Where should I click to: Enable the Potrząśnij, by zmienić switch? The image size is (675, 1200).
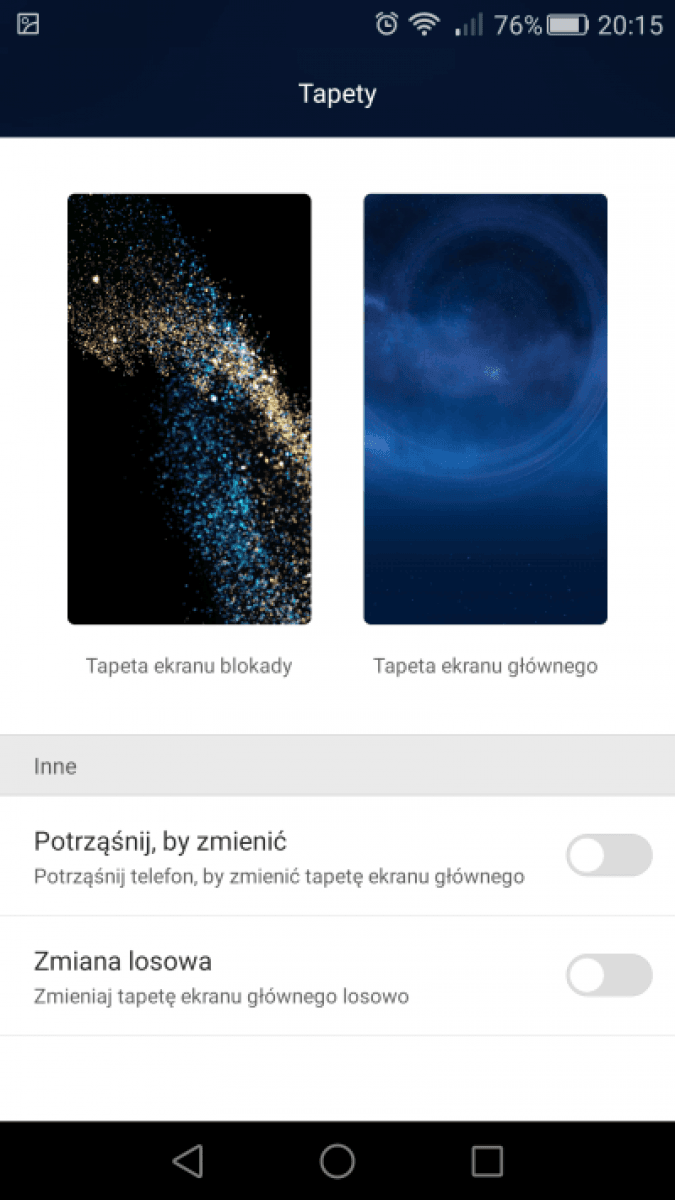coord(608,855)
